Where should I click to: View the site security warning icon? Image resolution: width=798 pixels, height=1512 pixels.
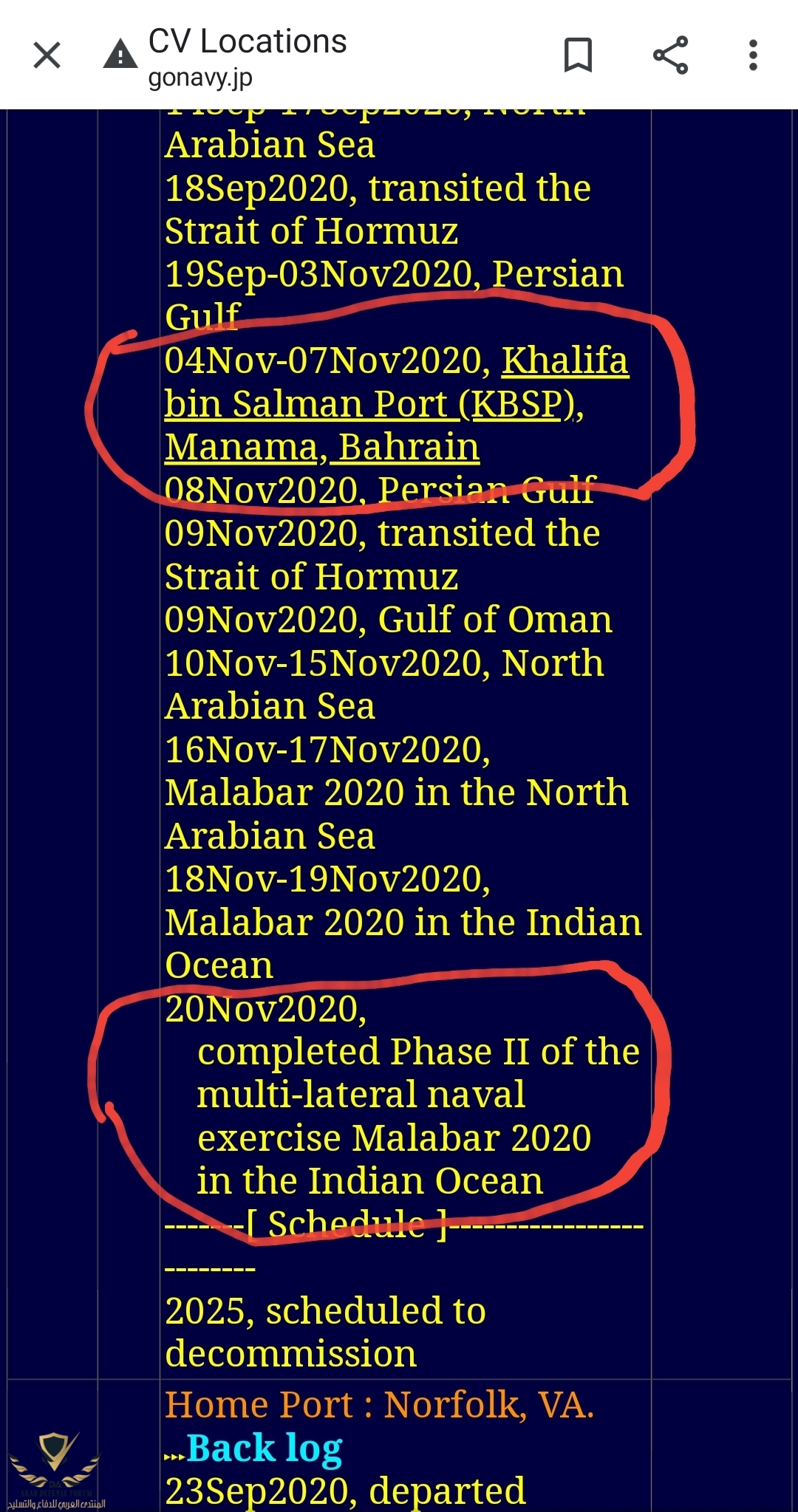pyautogui.click(x=120, y=55)
